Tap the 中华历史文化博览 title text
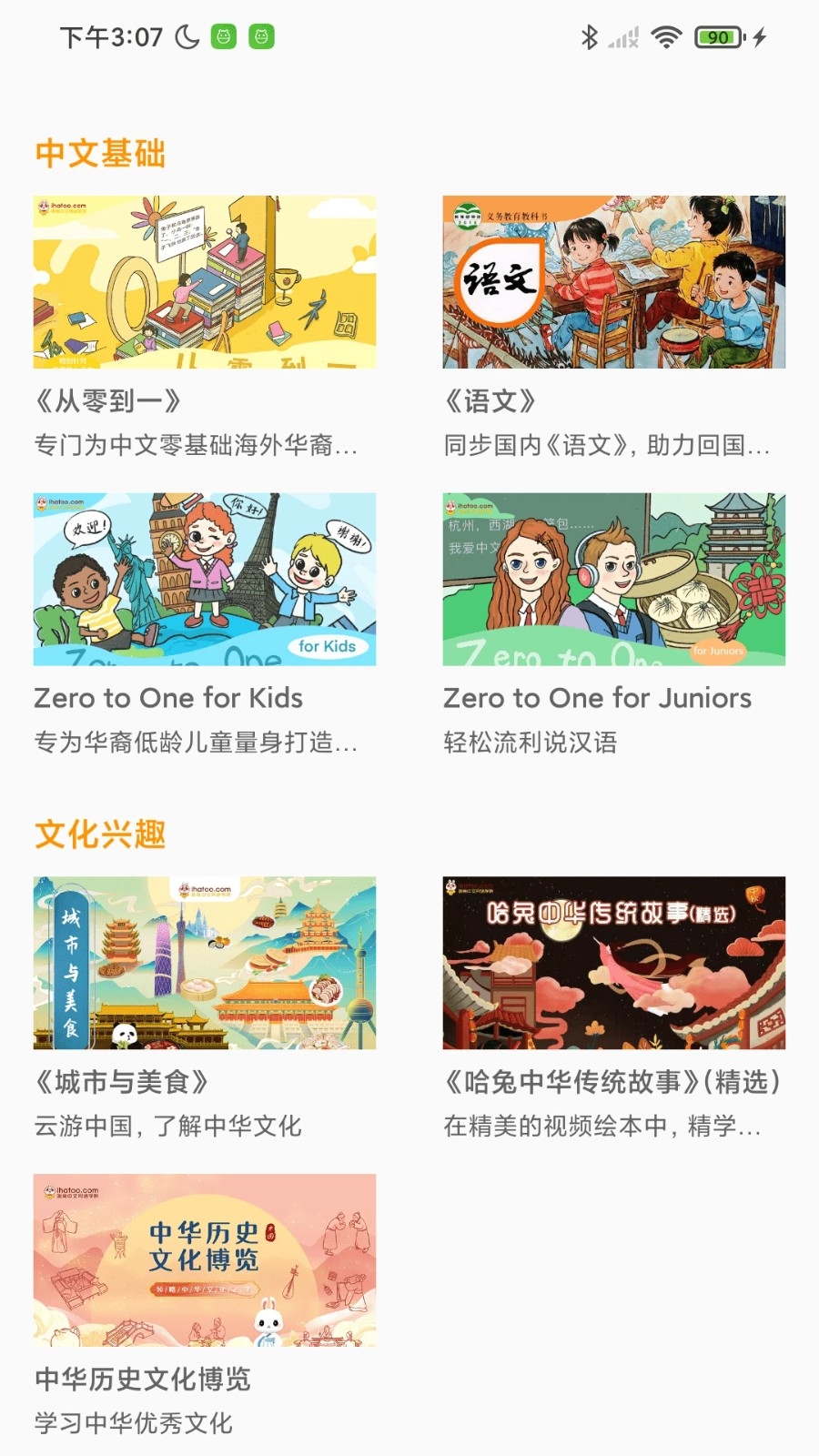 pyautogui.click(x=145, y=1379)
